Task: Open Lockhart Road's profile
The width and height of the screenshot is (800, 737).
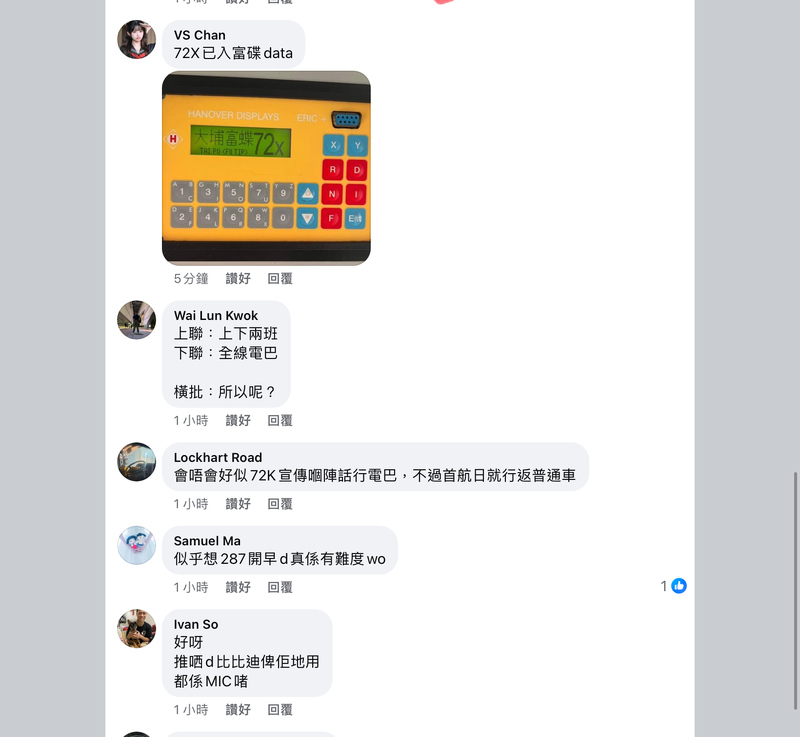Action: click(217, 457)
